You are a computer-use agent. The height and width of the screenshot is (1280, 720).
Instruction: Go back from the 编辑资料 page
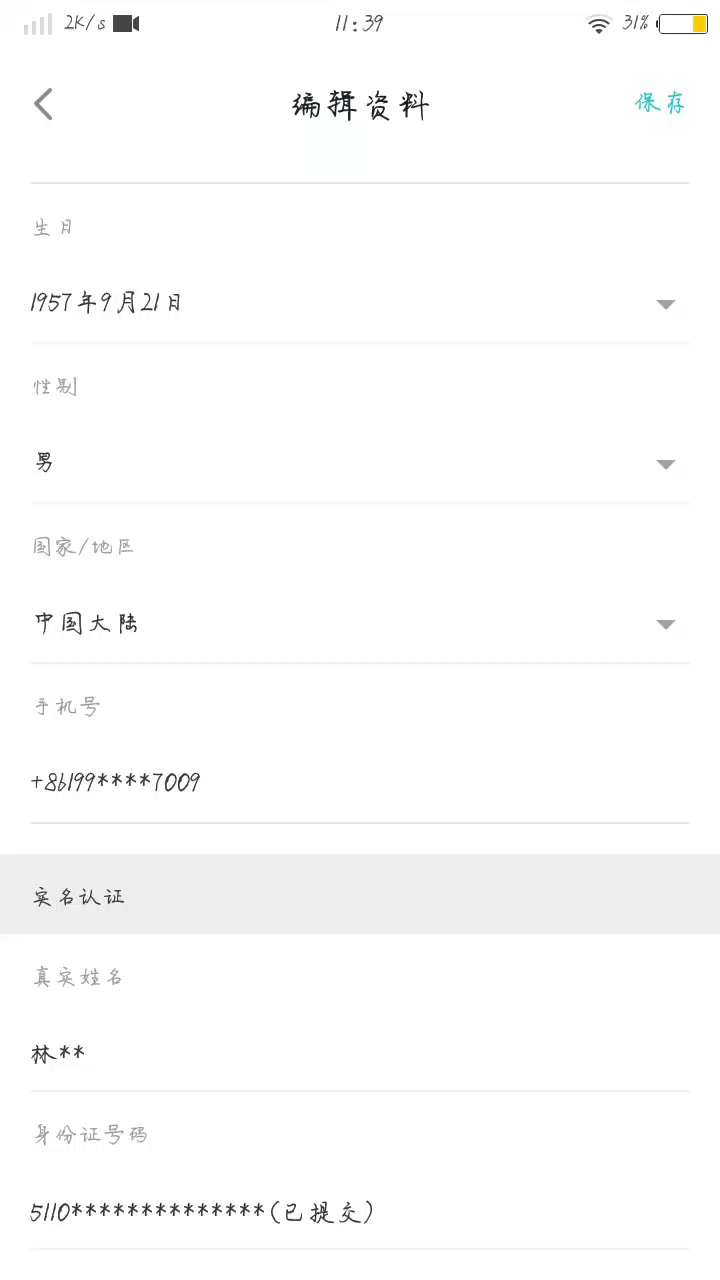coord(43,104)
